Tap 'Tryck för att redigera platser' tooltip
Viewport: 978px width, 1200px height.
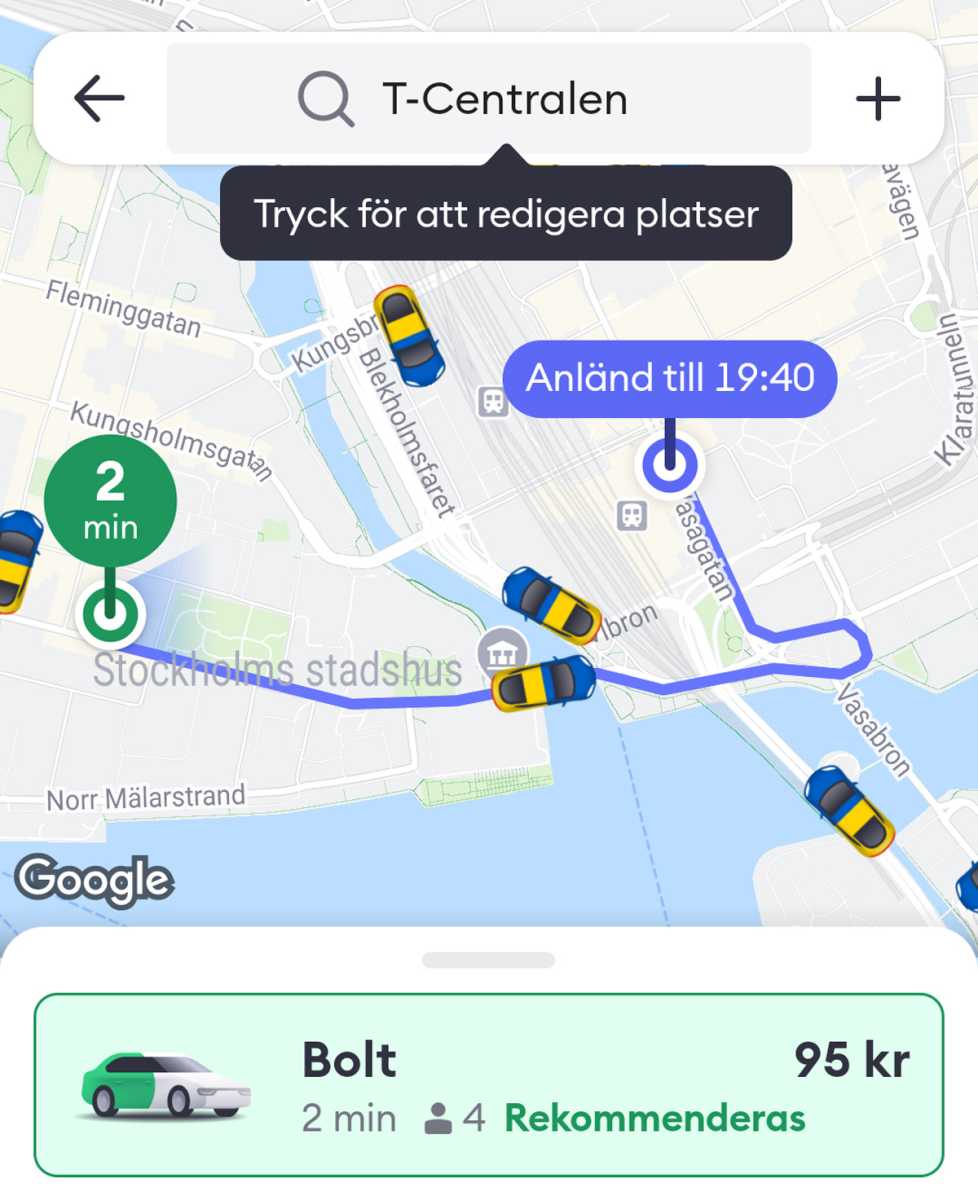tap(506, 213)
